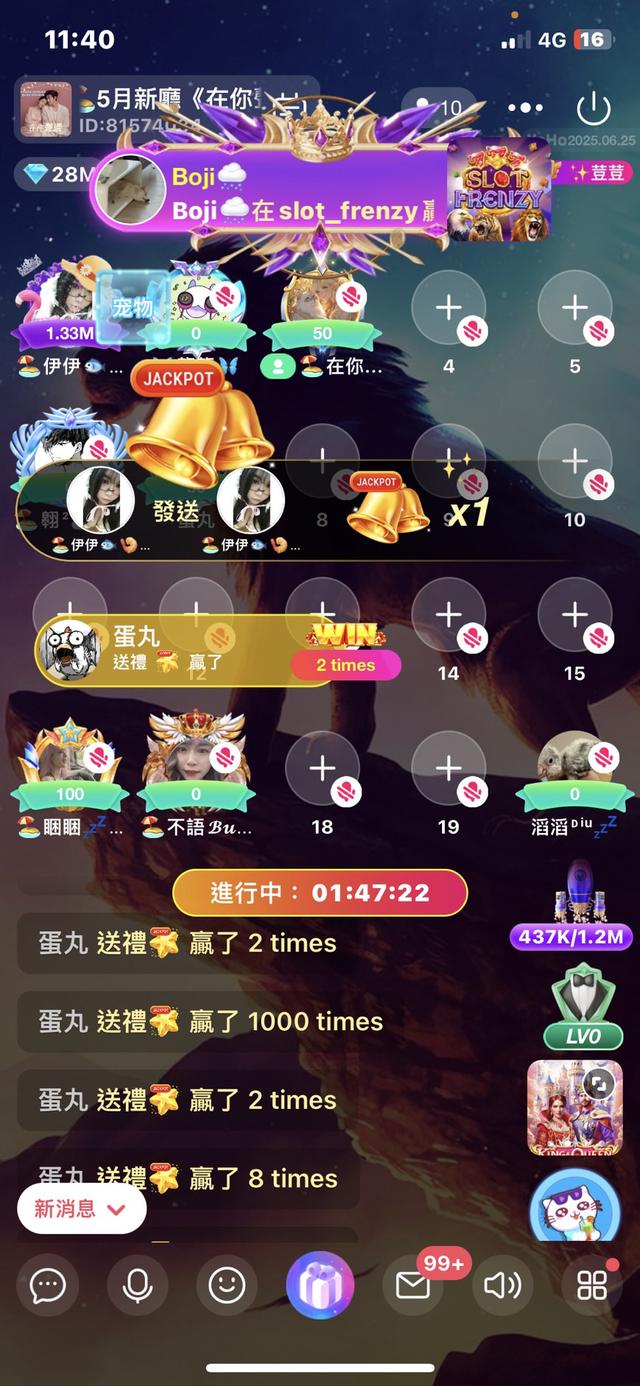Open the chat message input

point(48,1285)
